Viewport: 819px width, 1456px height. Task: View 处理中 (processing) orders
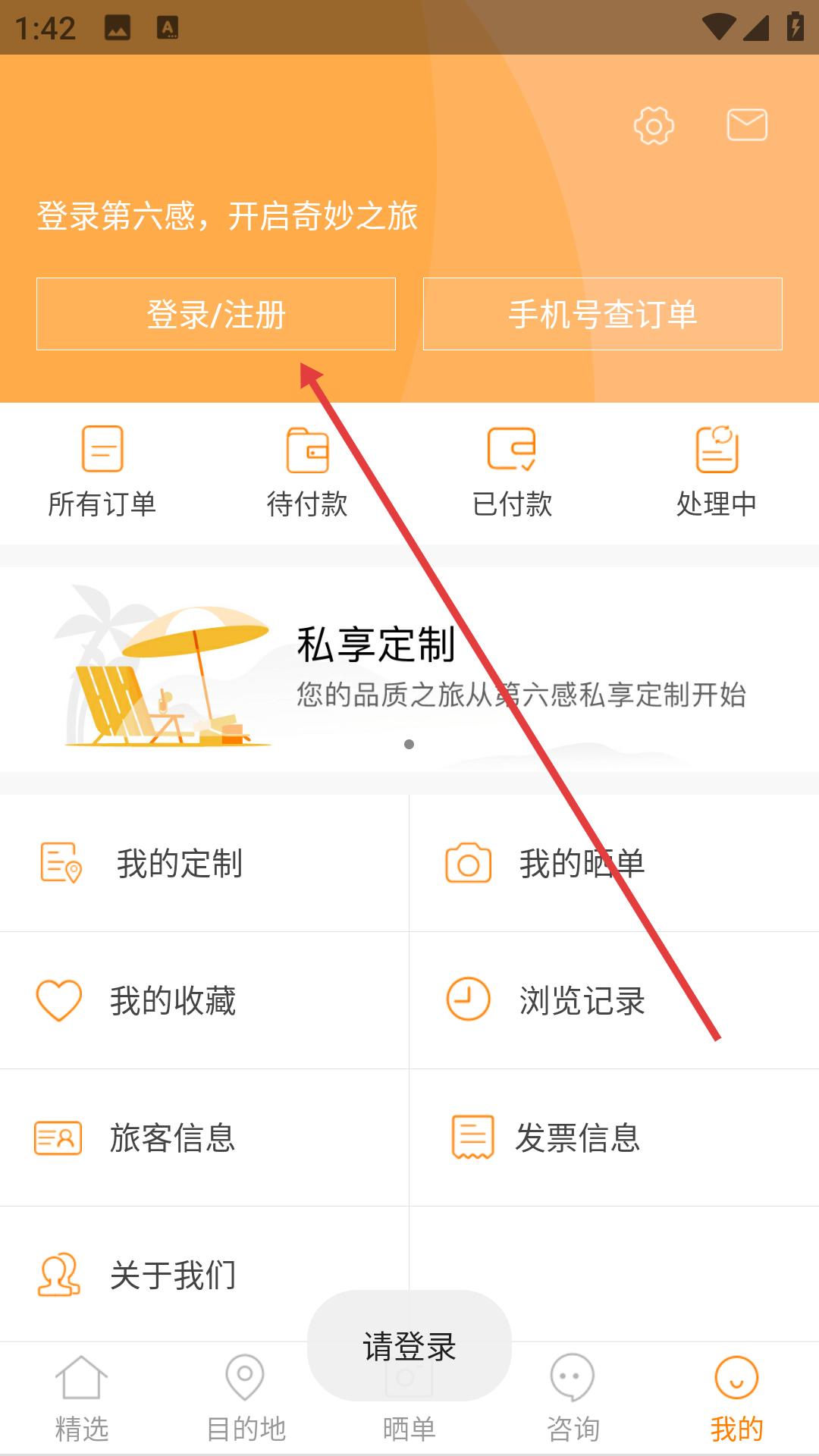pos(717,472)
